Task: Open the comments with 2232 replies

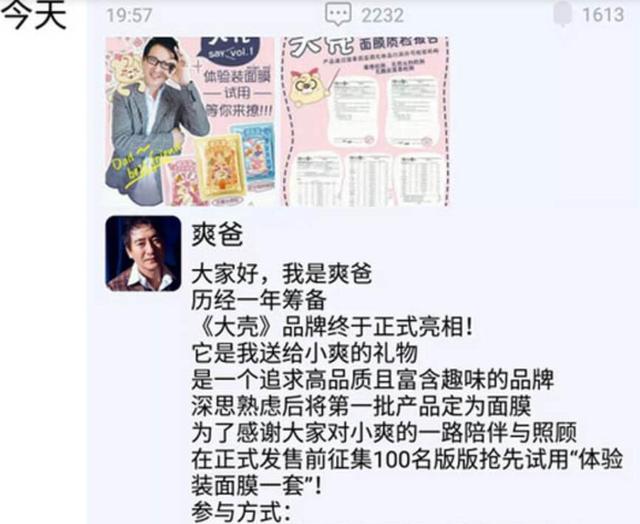Action: point(340,15)
